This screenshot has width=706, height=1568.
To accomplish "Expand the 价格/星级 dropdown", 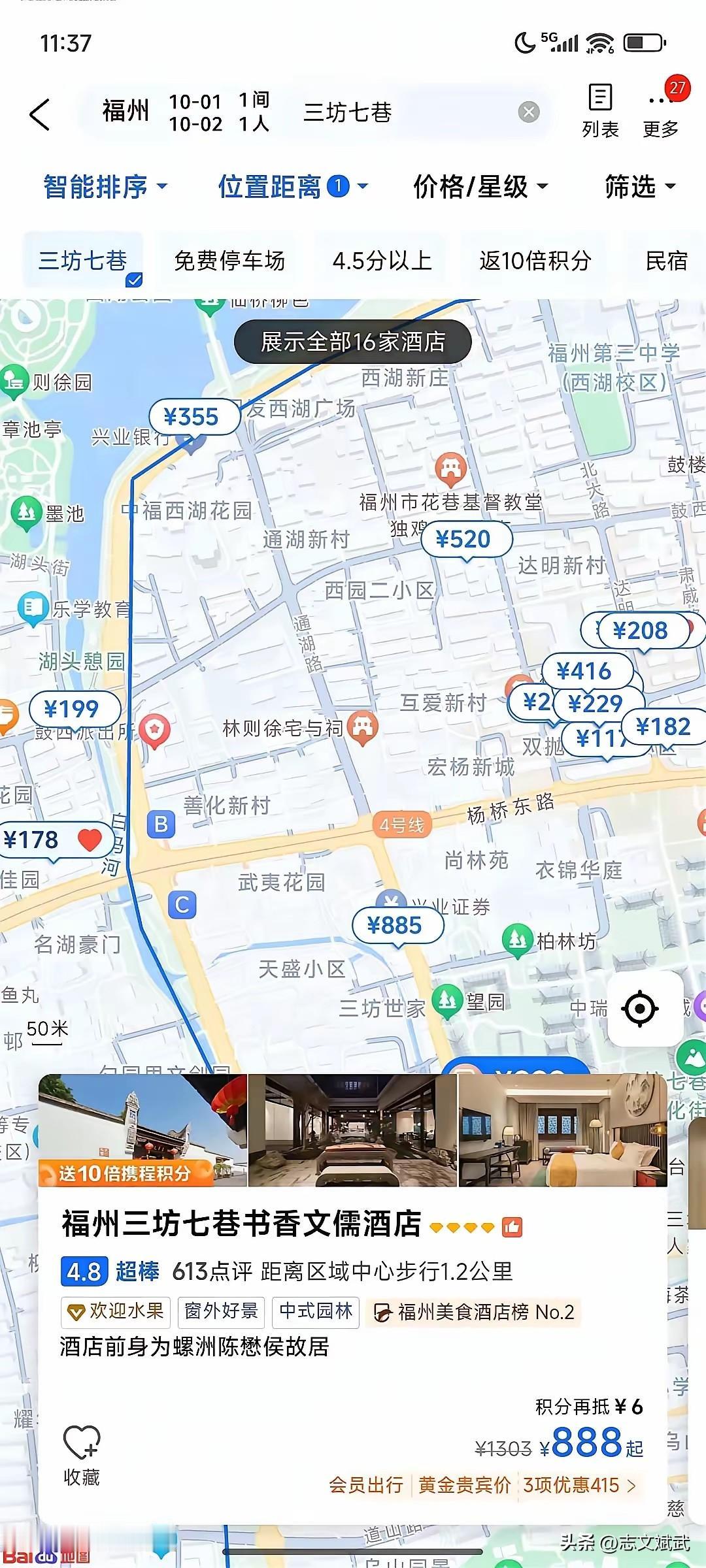I will (x=480, y=187).
